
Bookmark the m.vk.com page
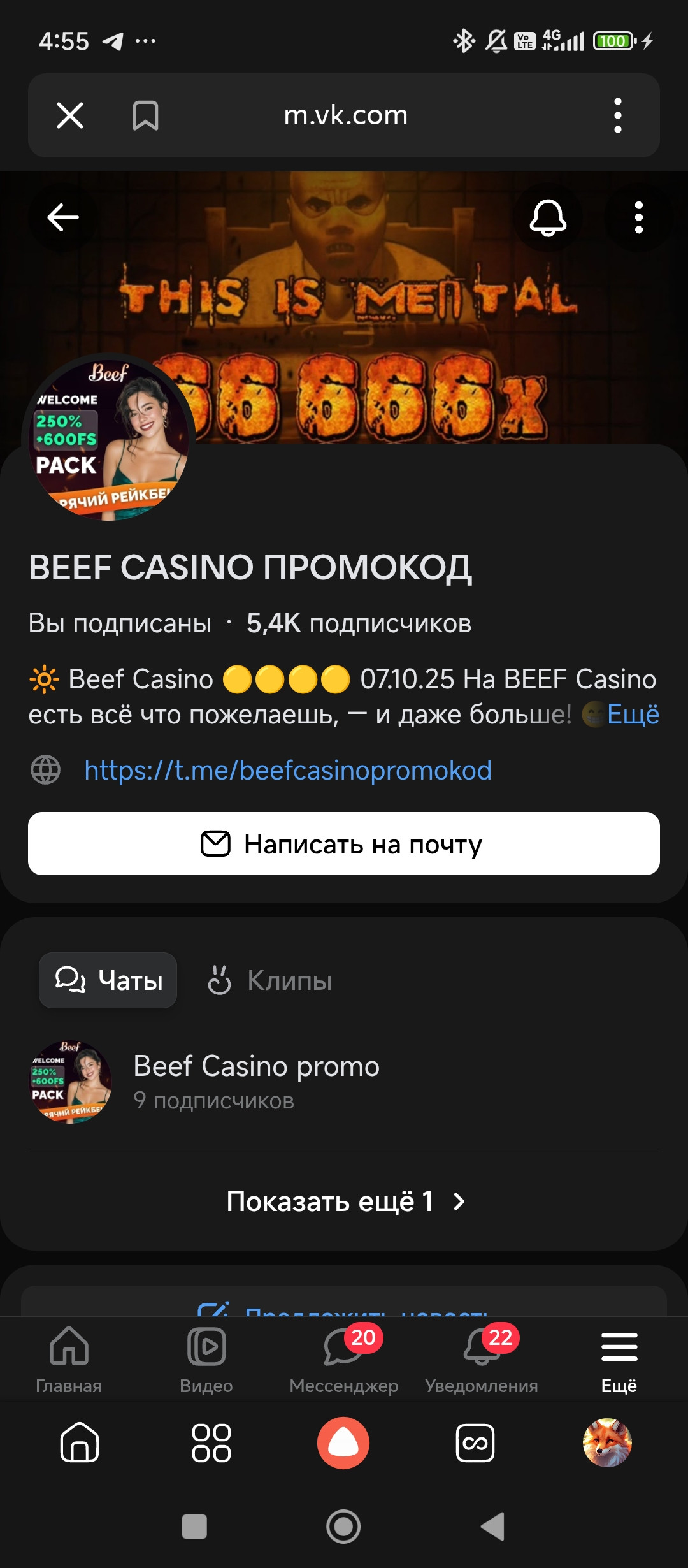[x=145, y=115]
